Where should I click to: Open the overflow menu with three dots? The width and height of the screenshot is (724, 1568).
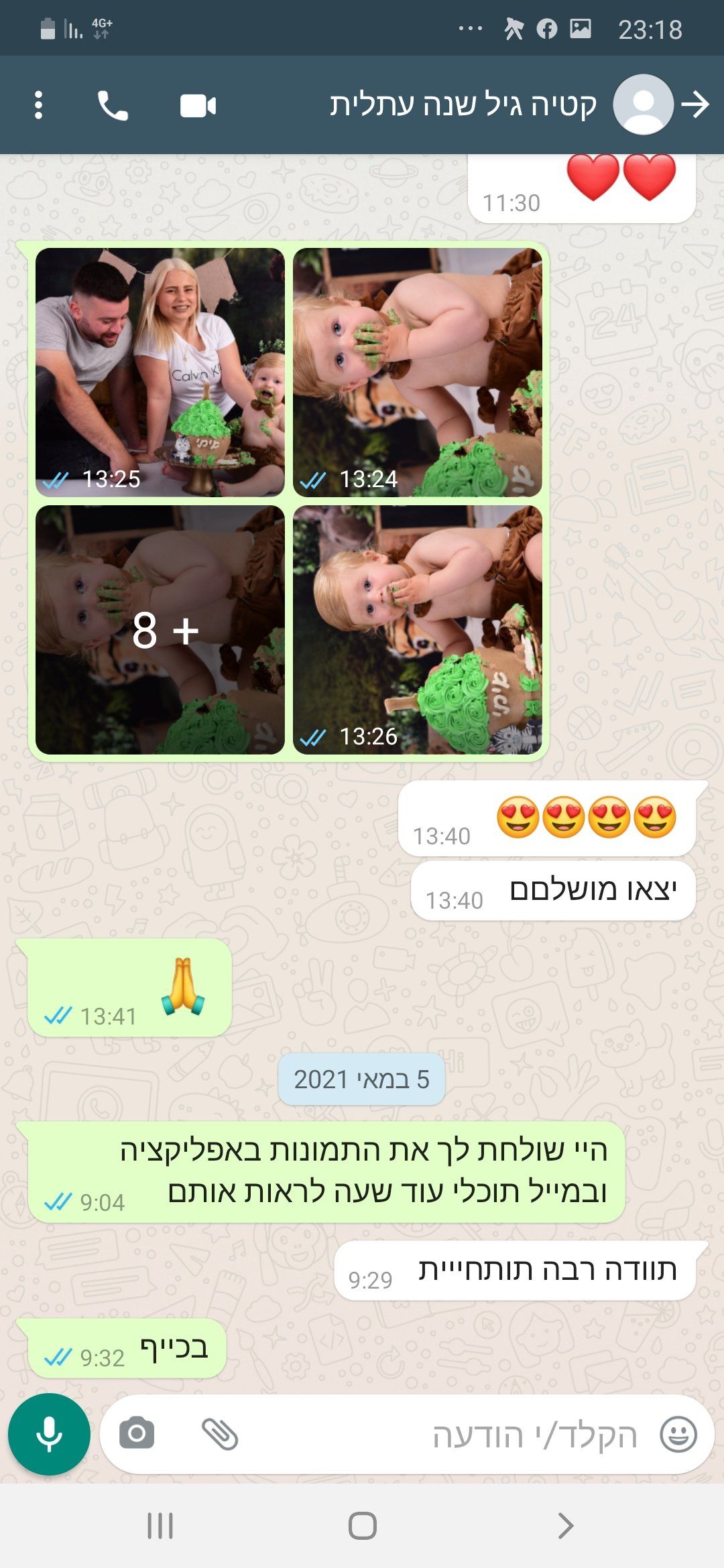38,105
